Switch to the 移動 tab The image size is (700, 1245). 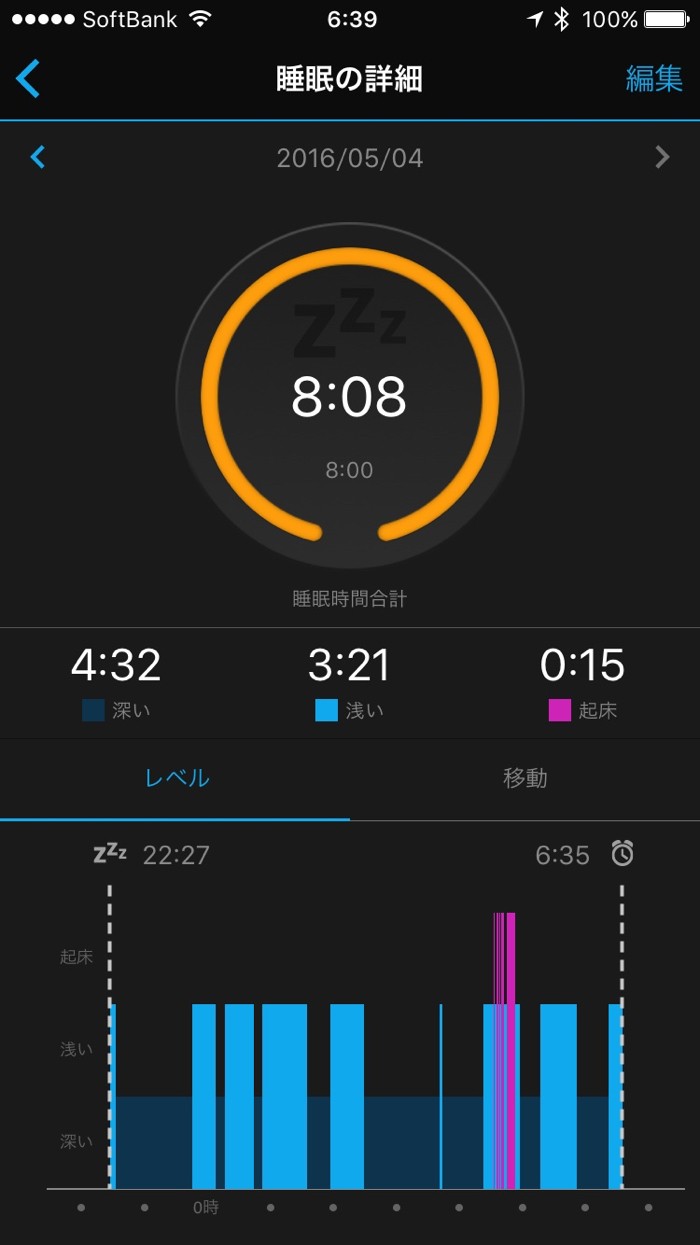pos(524,778)
